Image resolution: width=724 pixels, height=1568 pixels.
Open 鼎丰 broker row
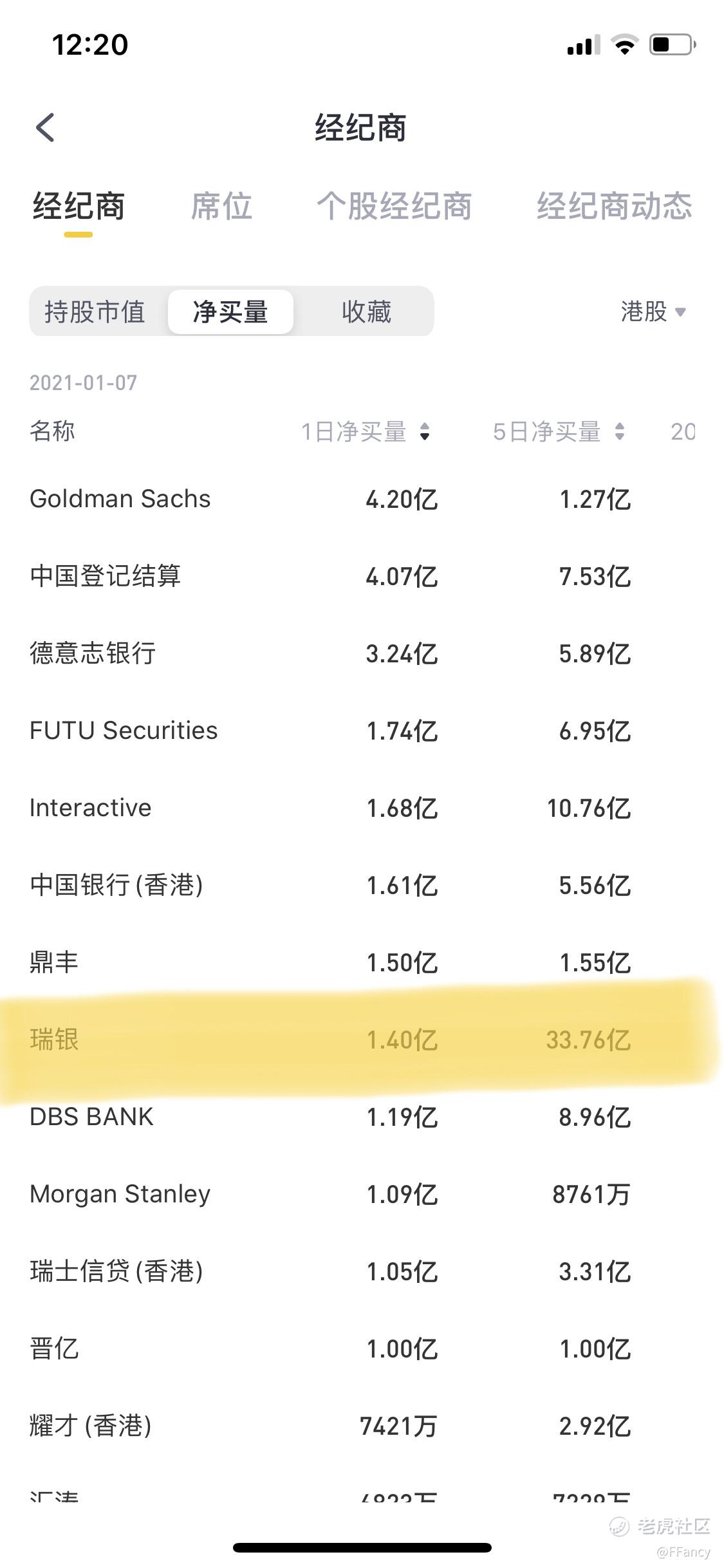(x=362, y=962)
